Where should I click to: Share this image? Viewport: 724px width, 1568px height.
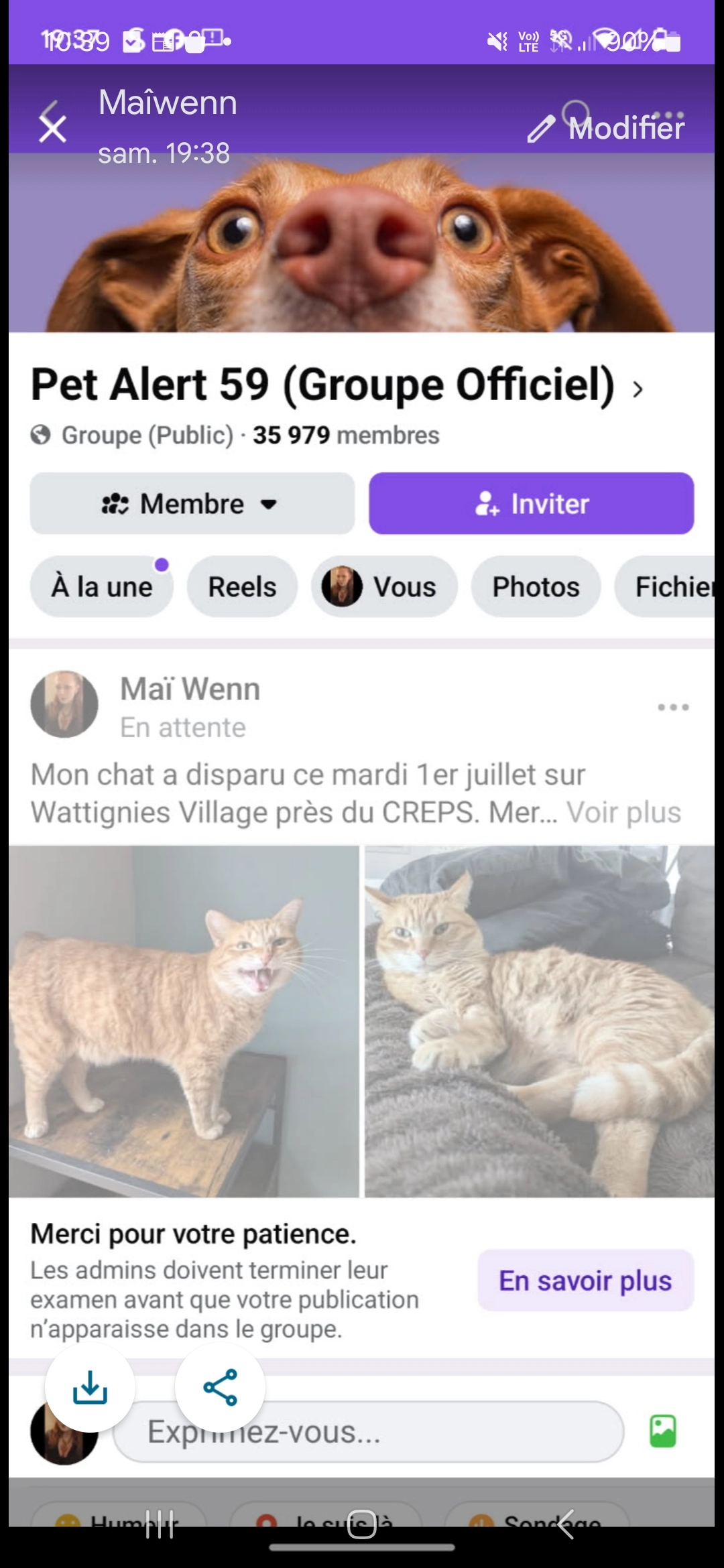[x=220, y=1387]
